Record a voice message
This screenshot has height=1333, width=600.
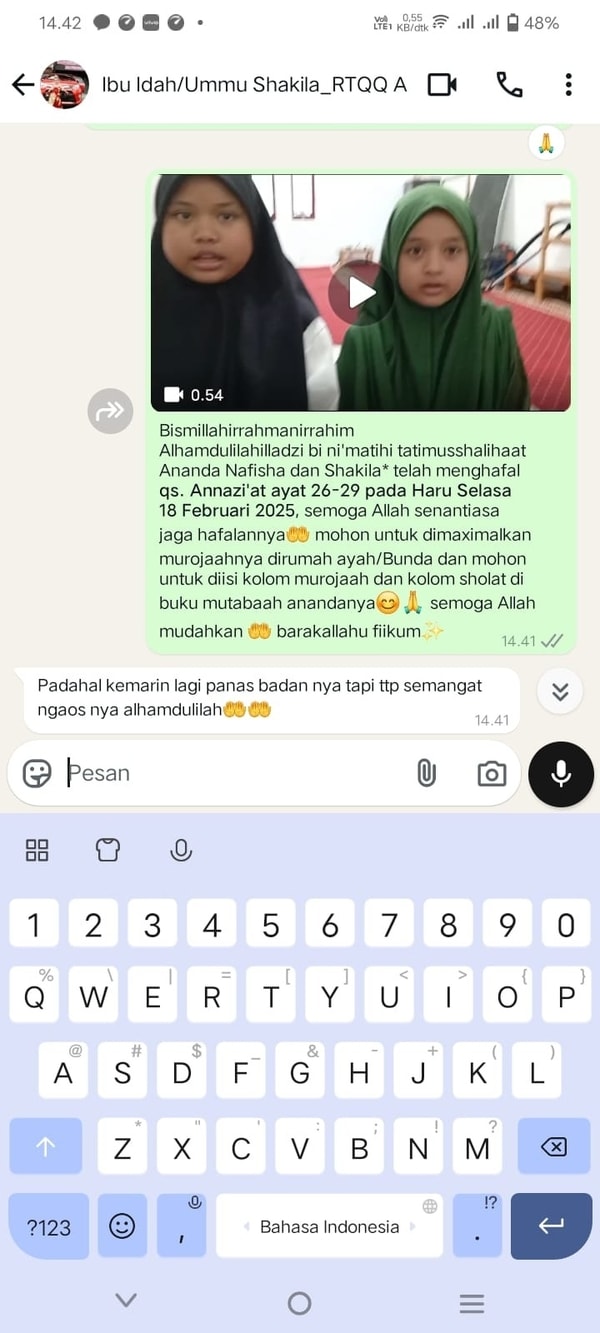(561, 773)
